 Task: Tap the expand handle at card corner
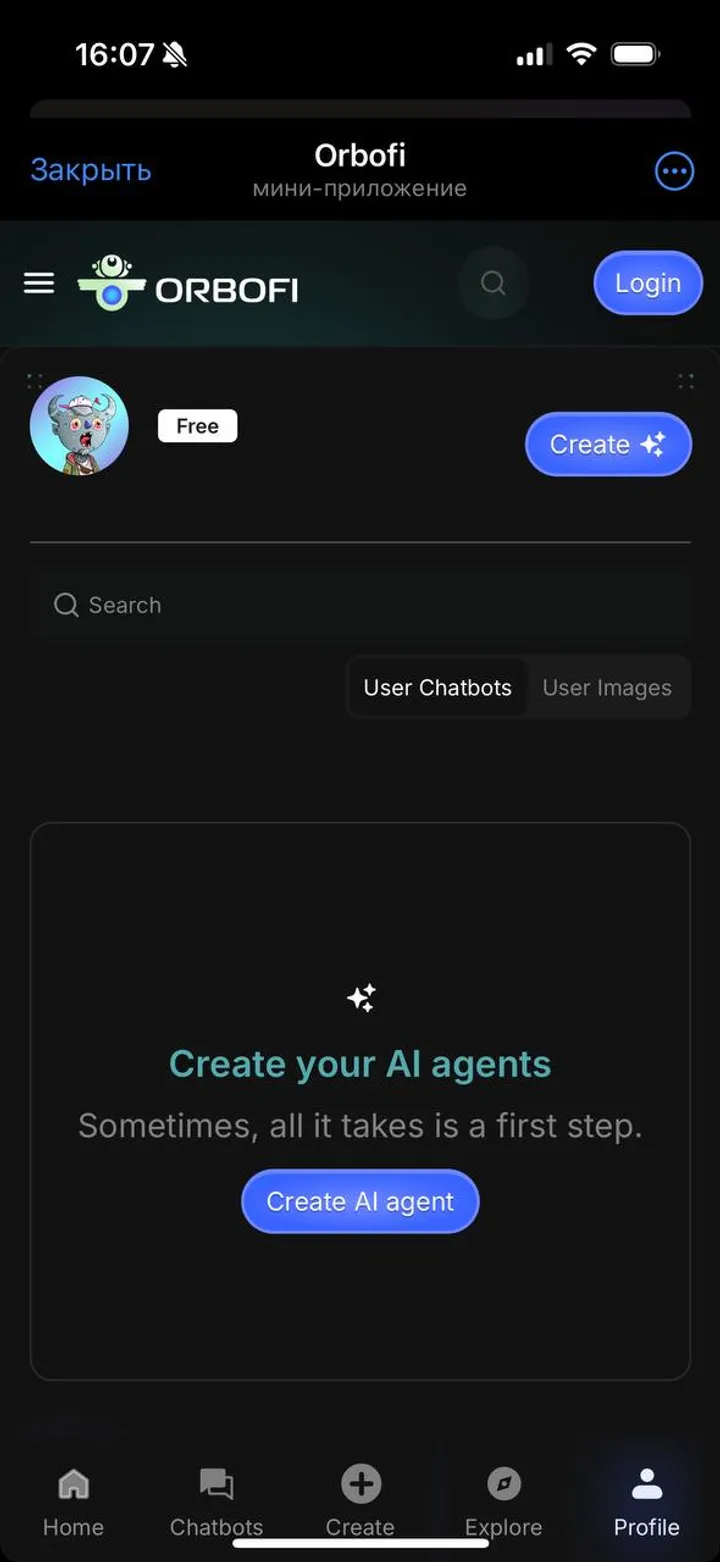pos(686,381)
